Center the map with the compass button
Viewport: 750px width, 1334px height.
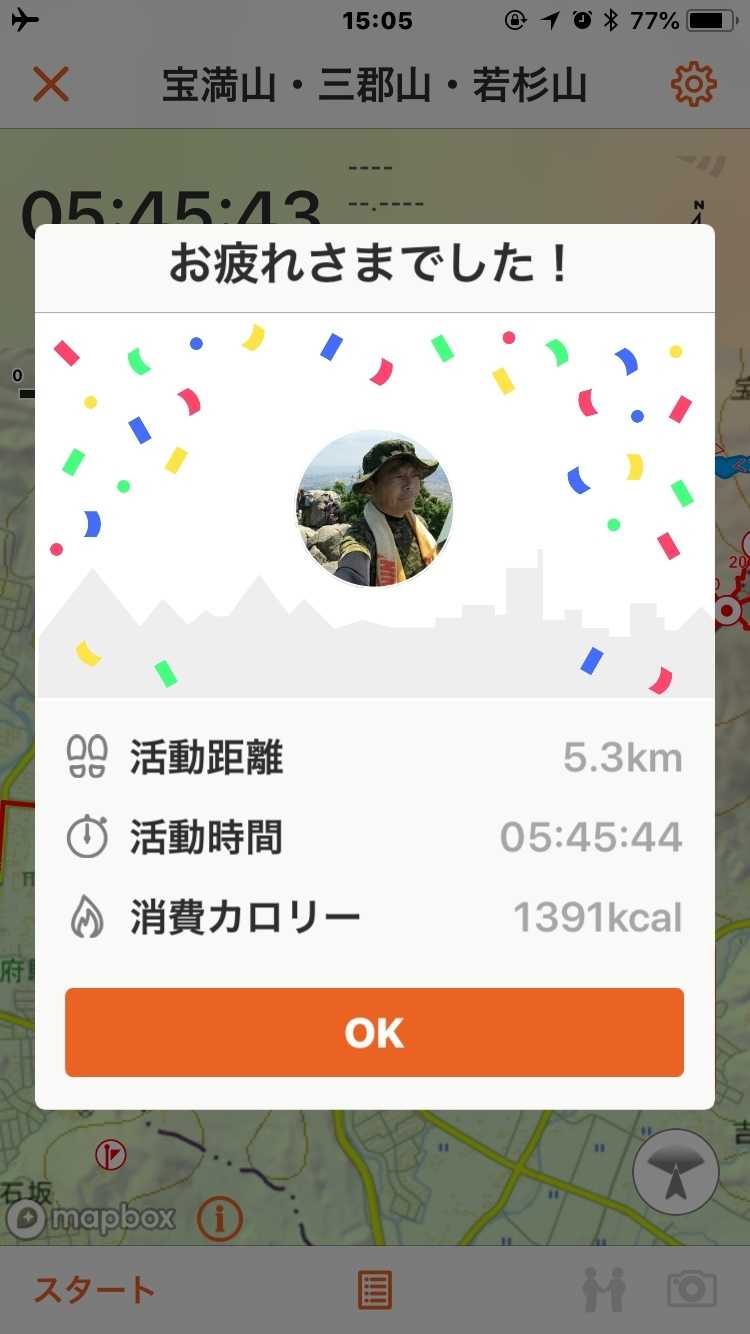click(676, 1172)
